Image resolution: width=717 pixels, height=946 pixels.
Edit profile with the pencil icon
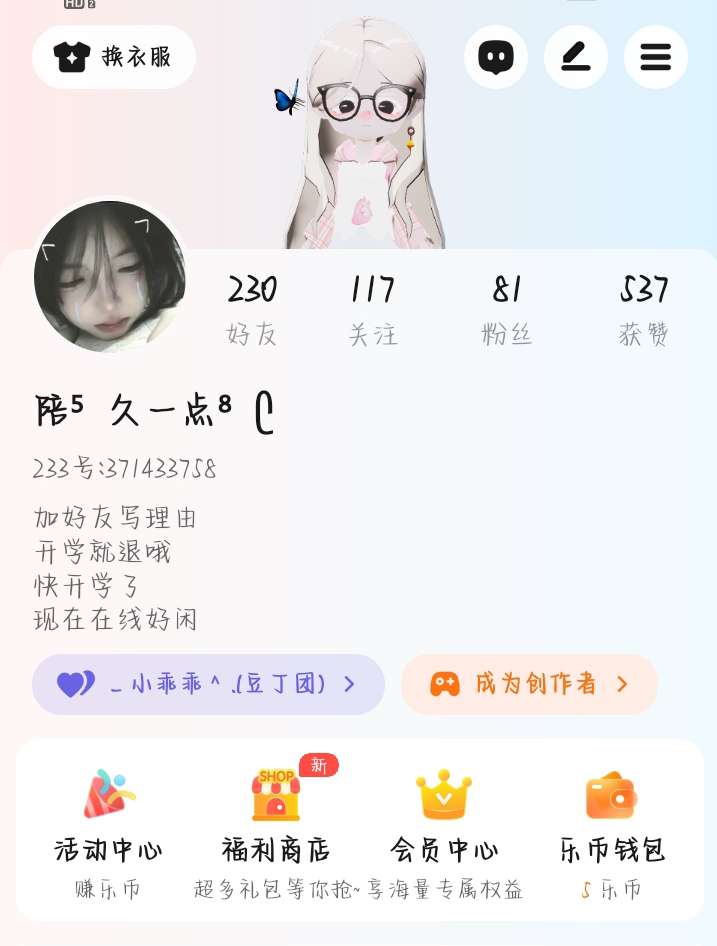point(576,57)
